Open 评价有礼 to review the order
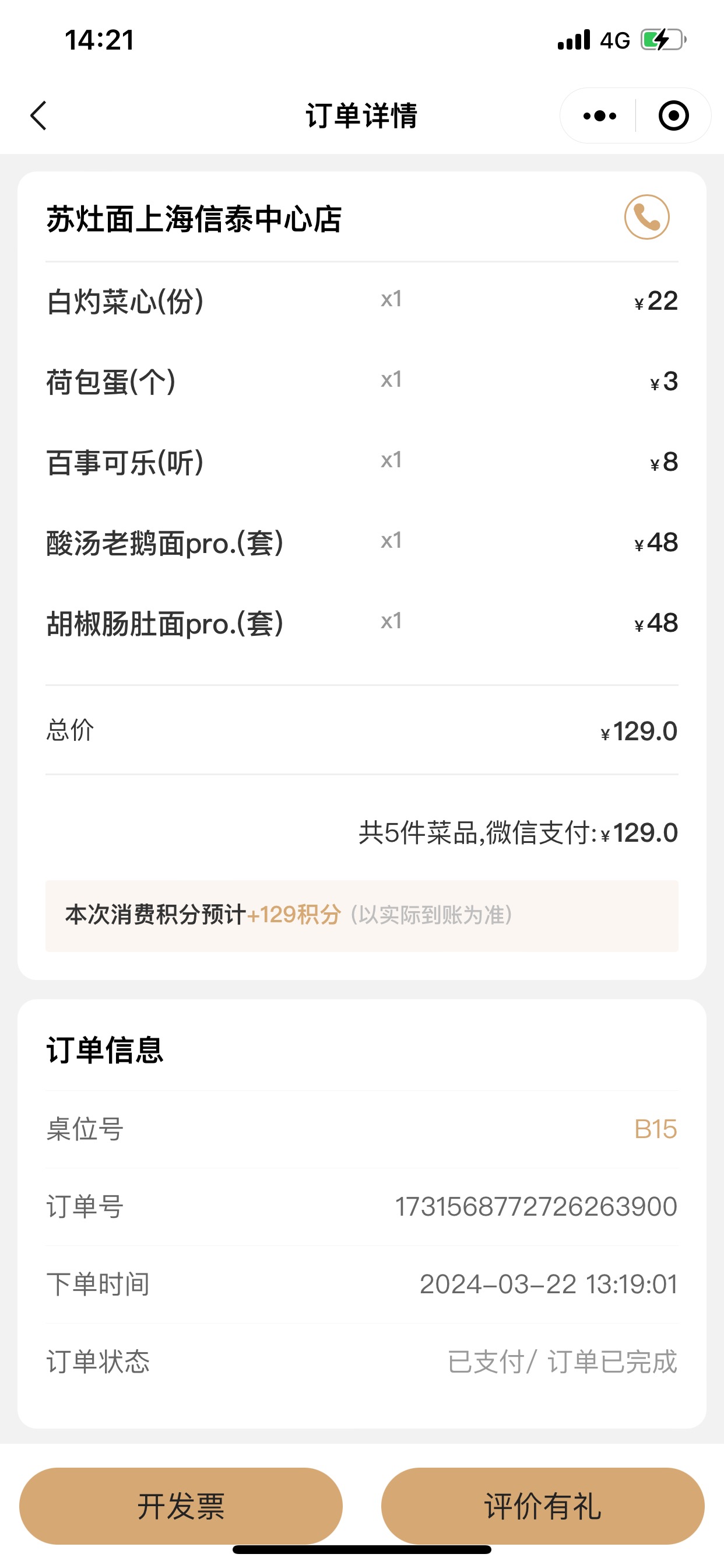 pyautogui.click(x=543, y=1506)
